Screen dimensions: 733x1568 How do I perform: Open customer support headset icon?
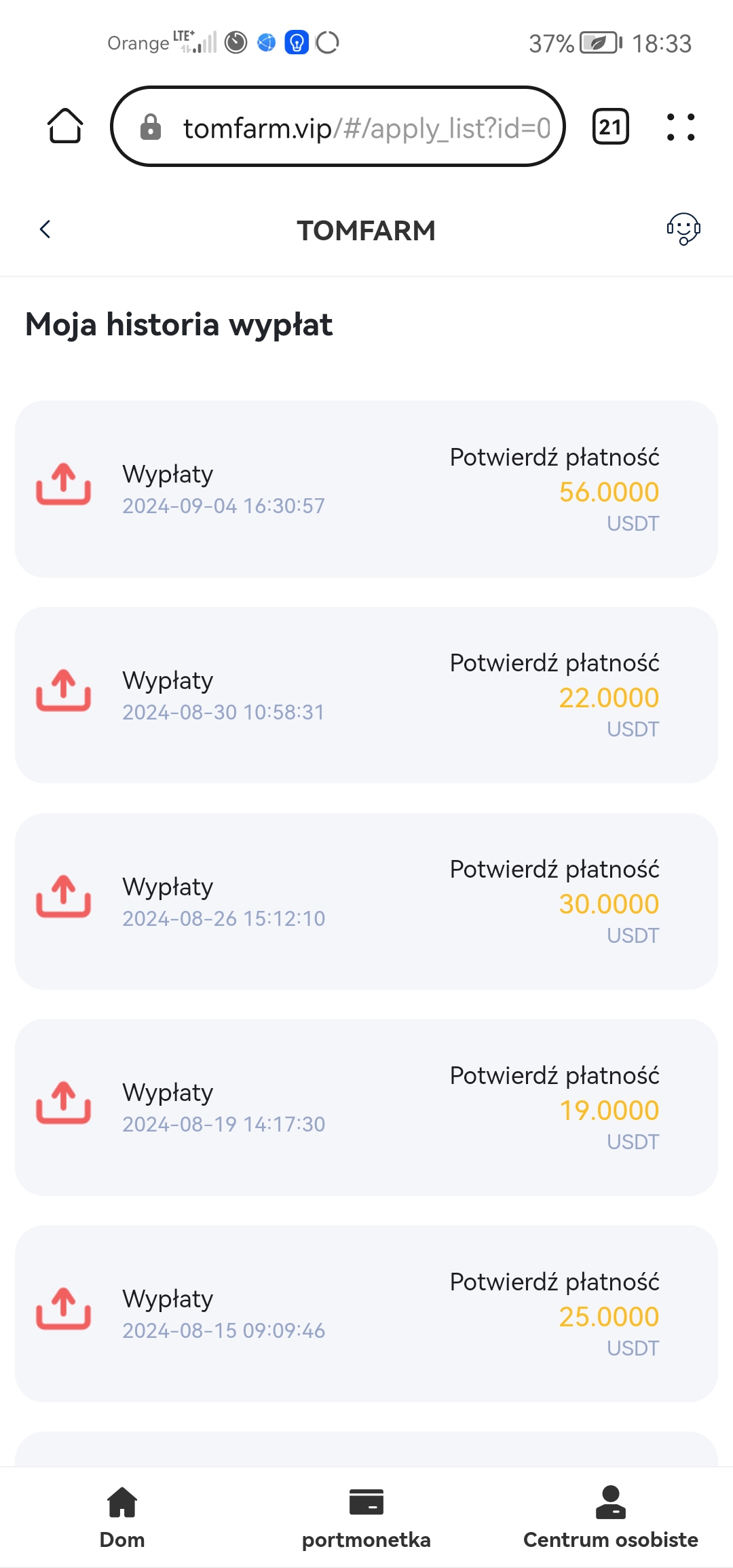tap(683, 229)
